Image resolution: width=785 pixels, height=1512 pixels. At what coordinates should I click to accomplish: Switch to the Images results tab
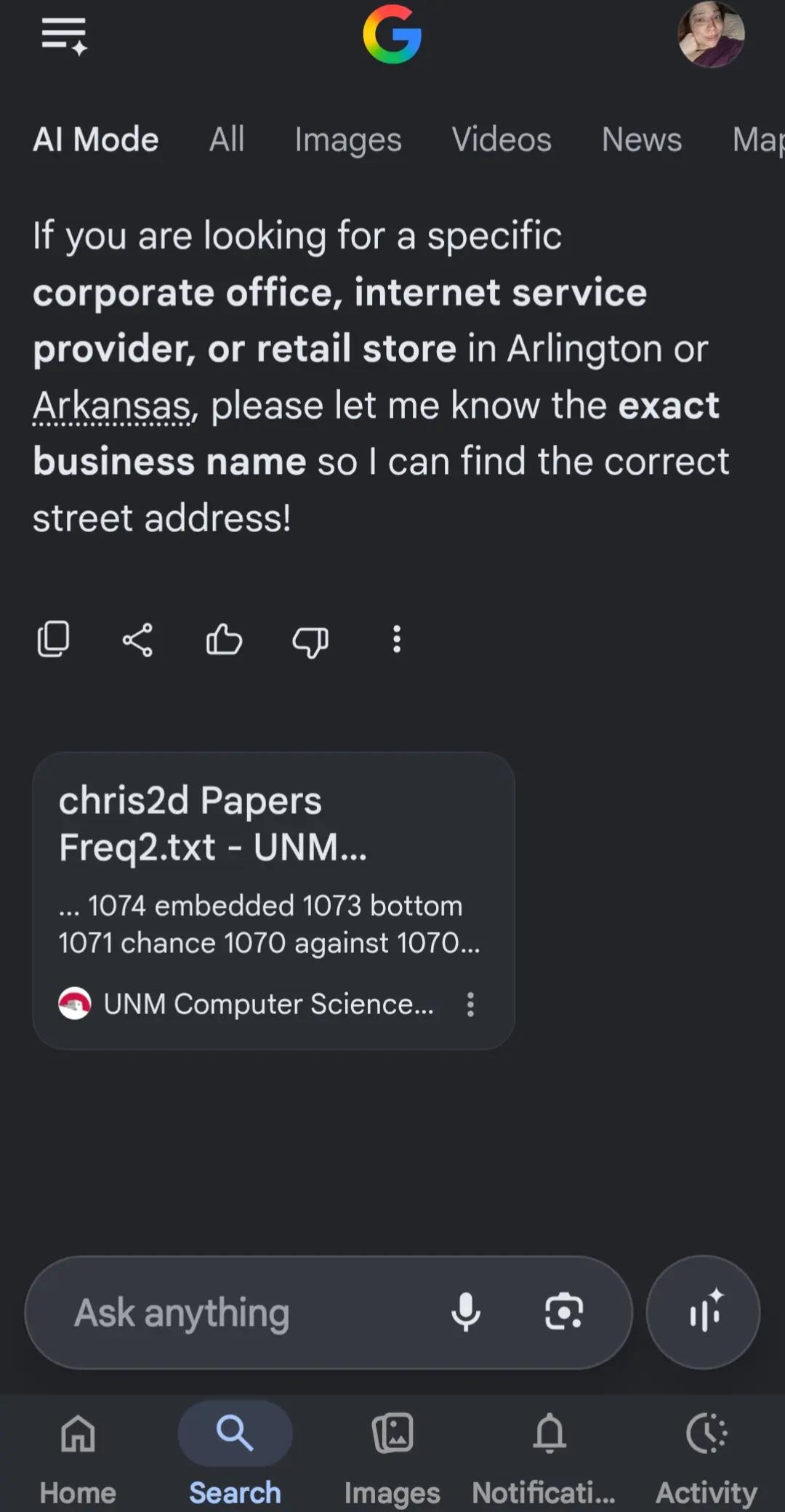348,140
